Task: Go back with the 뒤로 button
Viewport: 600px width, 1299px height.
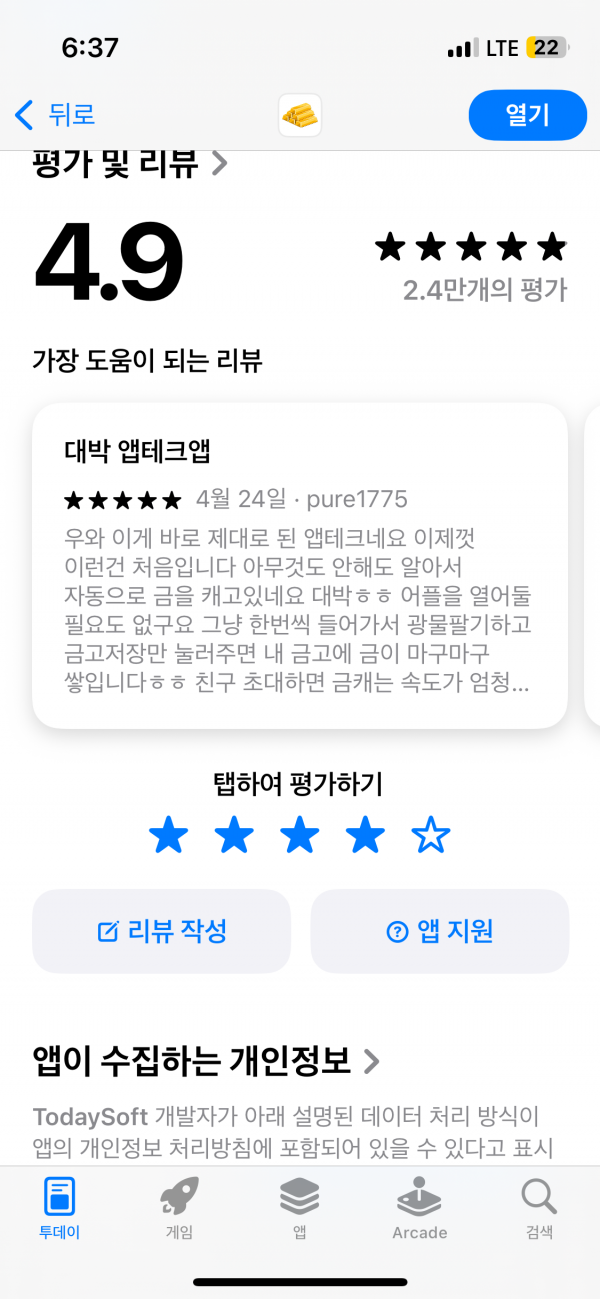Action: pos(55,115)
